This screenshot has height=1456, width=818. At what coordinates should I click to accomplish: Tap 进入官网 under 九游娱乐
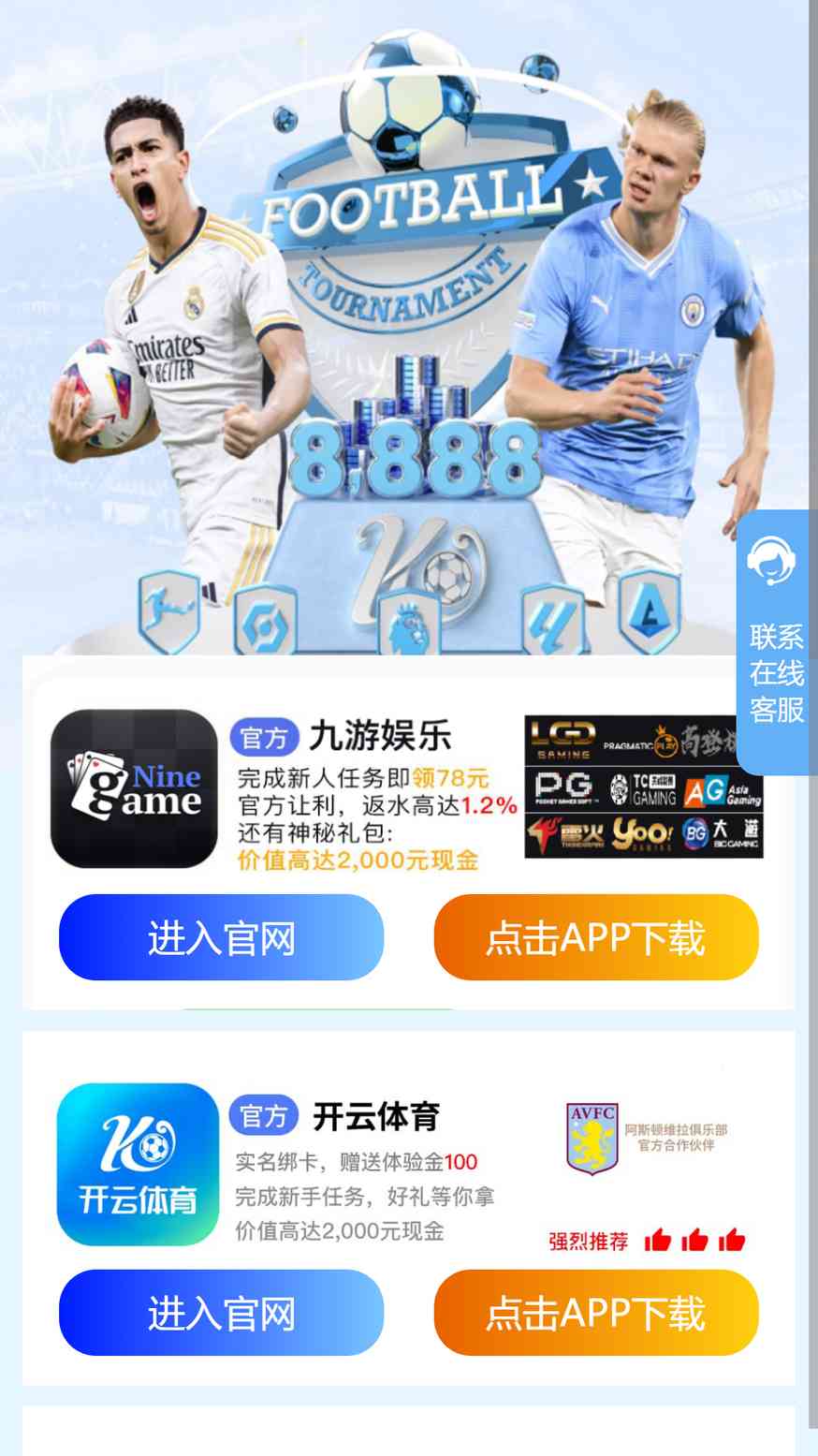[x=221, y=937]
